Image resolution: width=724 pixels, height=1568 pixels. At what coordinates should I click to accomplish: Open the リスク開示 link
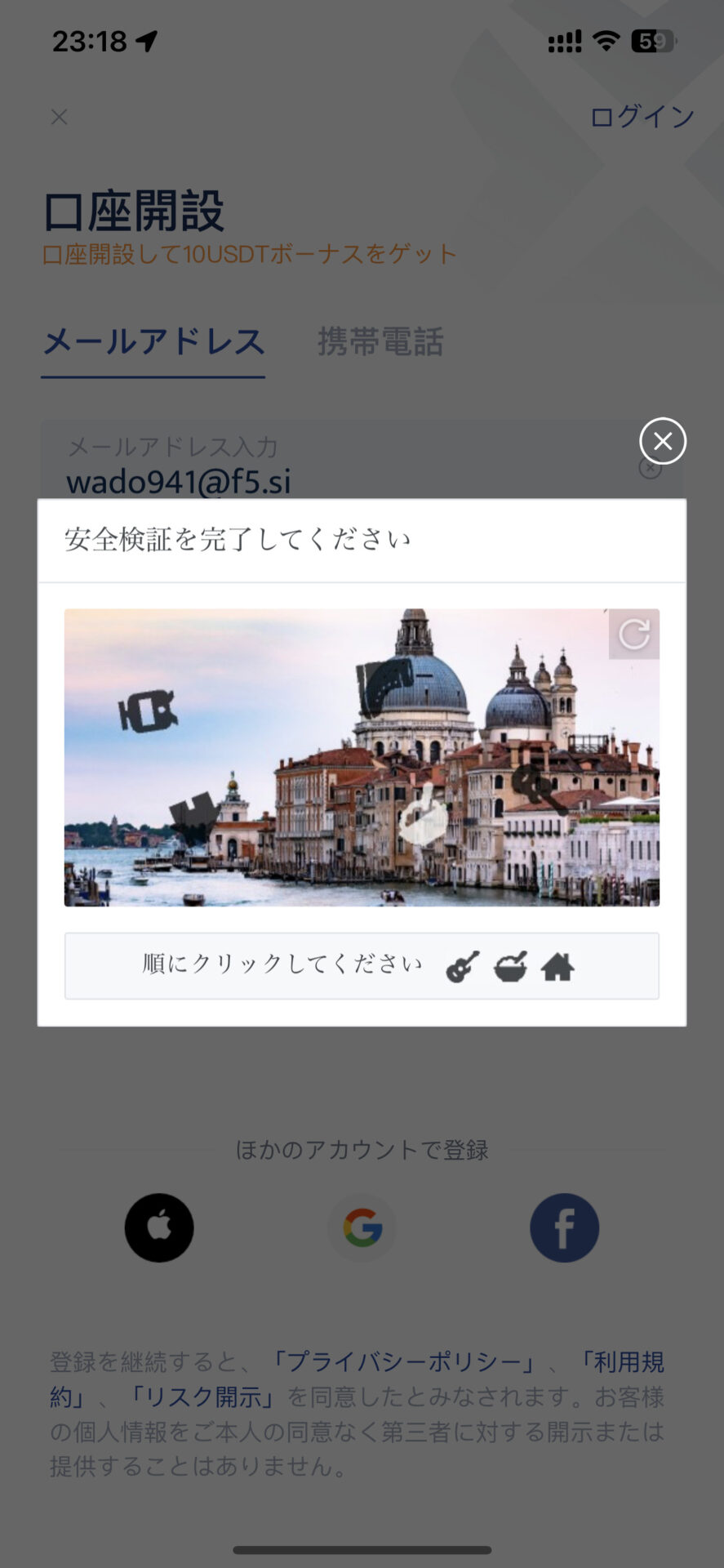pos(203,1396)
